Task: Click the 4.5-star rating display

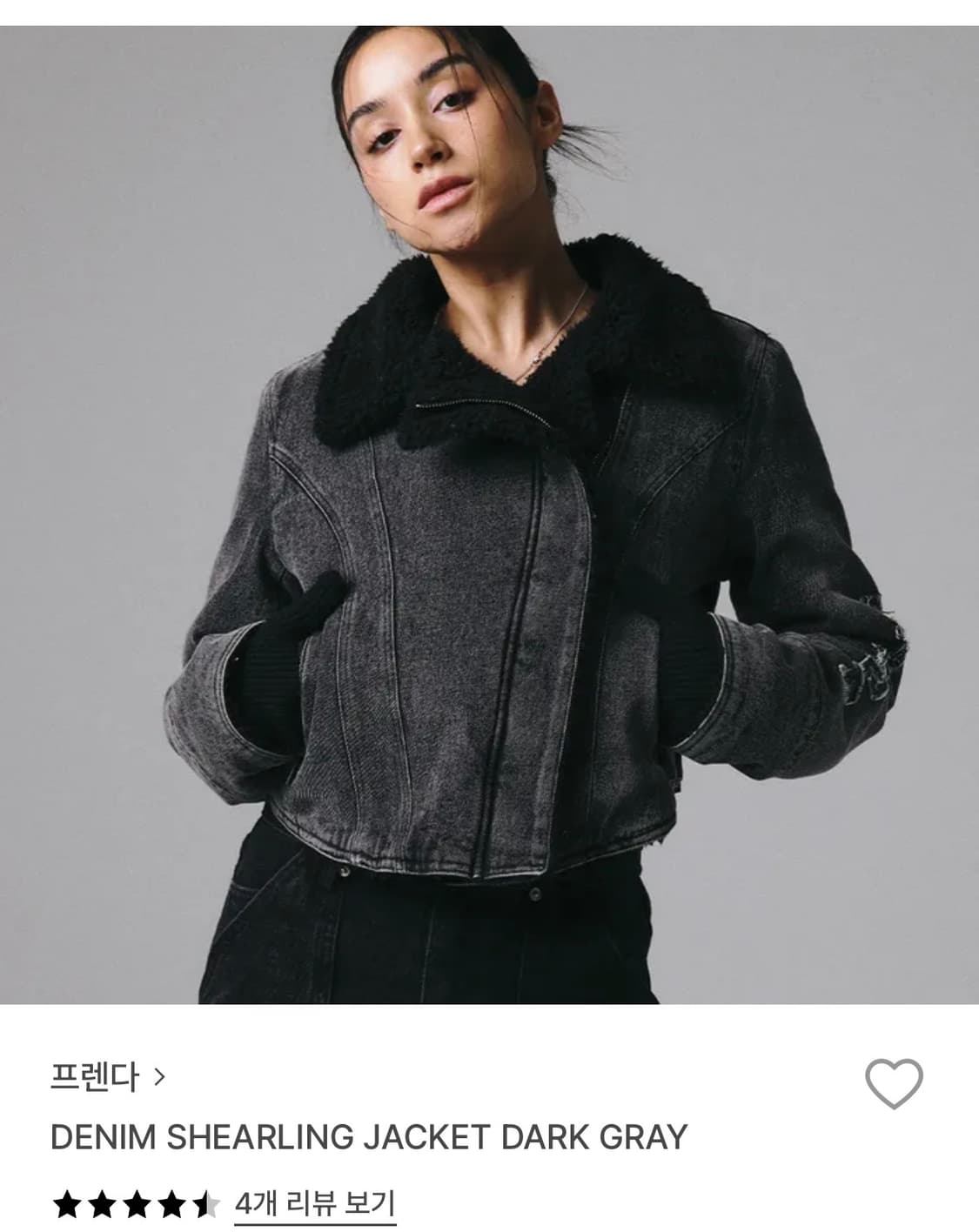Action: (137, 1206)
